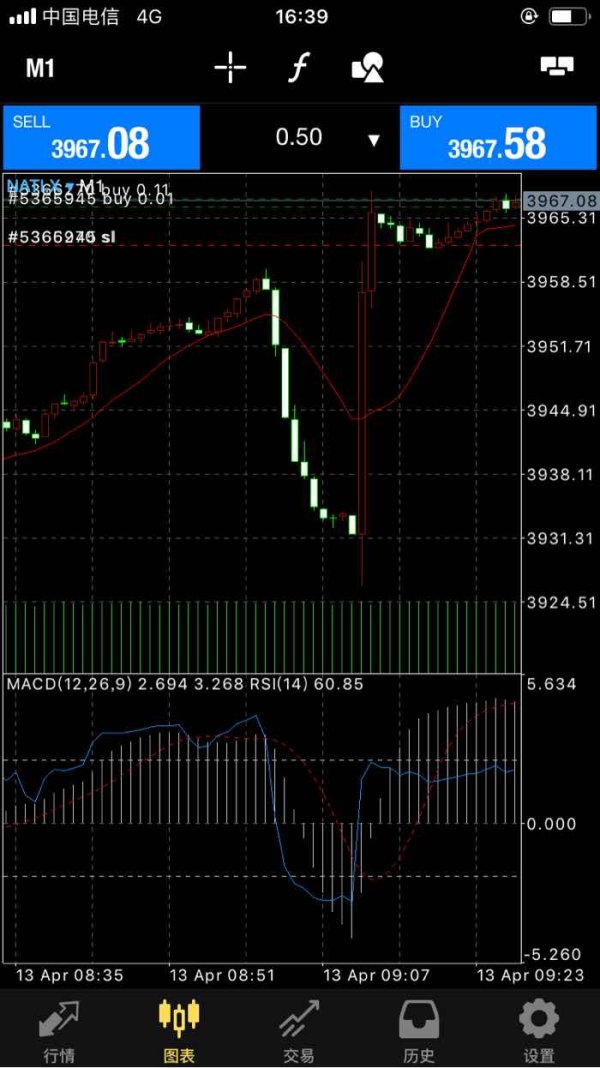This screenshot has height=1068, width=600.
Task: Open the chart objects tool
Action: pyautogui.click(x=367, y=68)
